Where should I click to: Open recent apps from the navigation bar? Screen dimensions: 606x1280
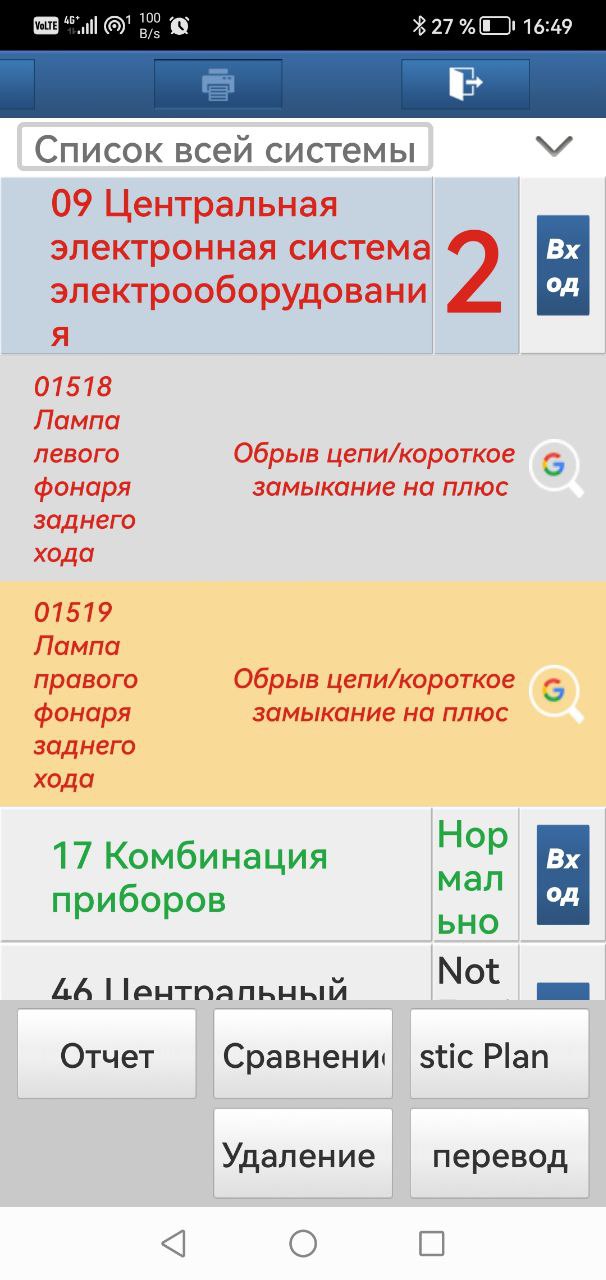pos(431,1243)
